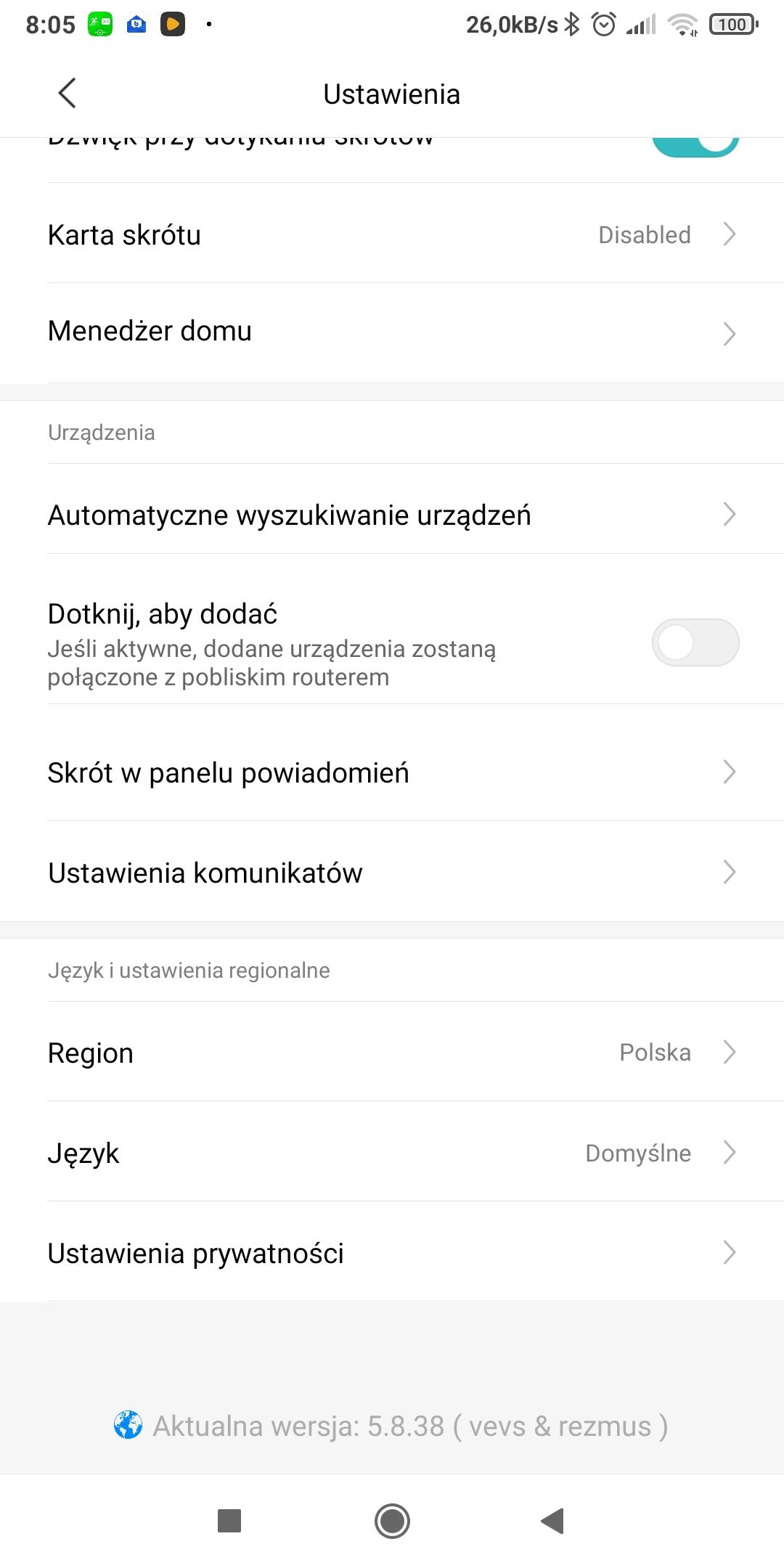784x1568 pixels.
Task: Change the Region setting
Action: tap(392, 1053)
